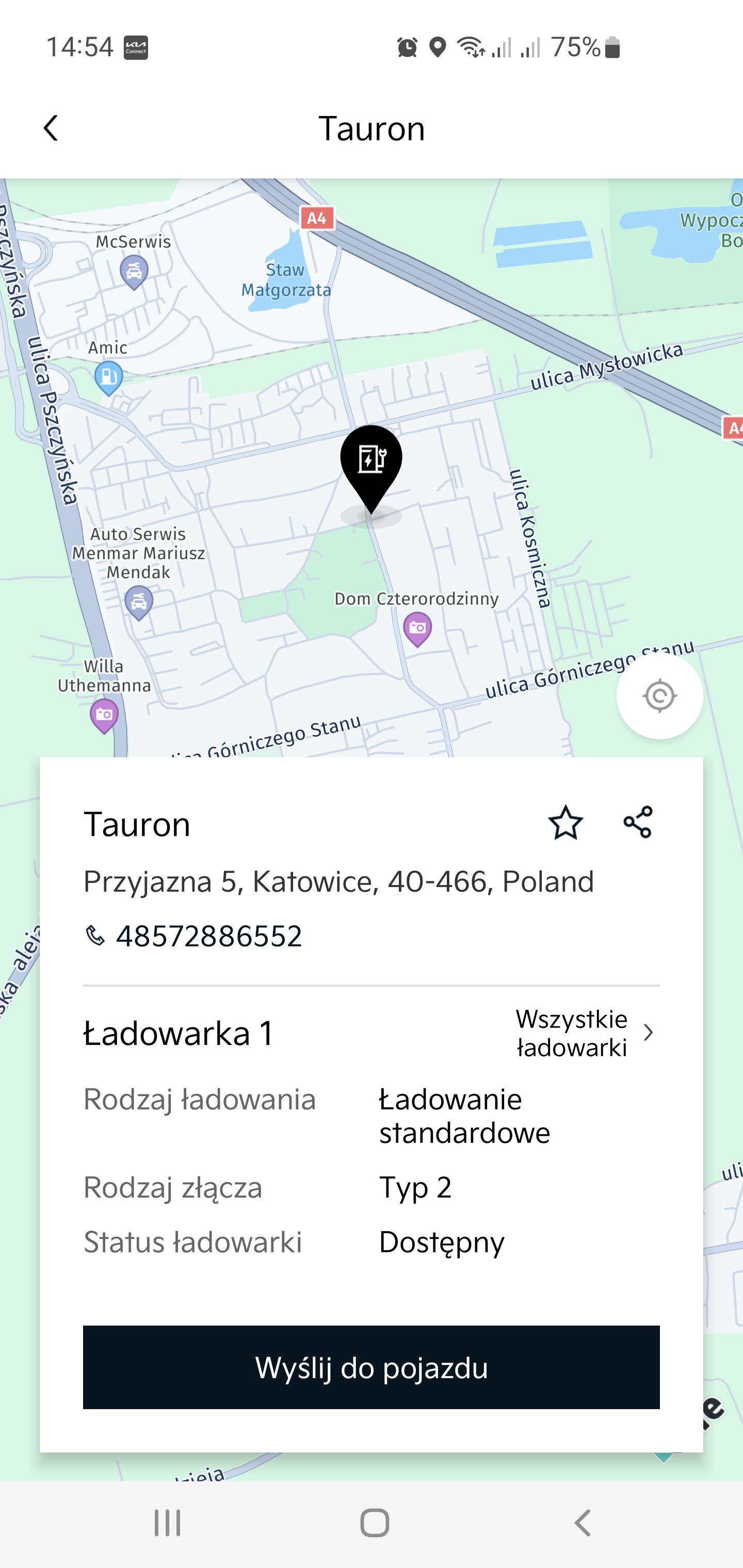Open Dom Czterorodzinny map marker
The height and width of the screenshot is (1568, 743).
tap(417, 629)
